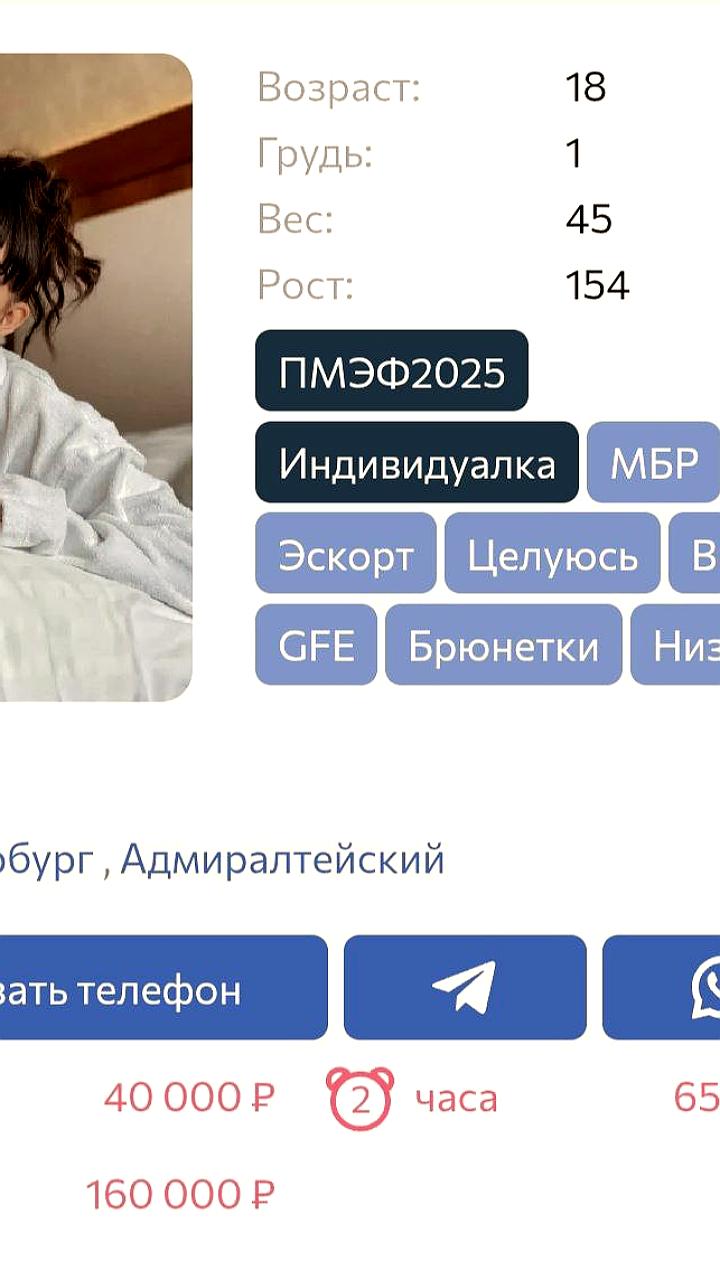This screenshot has width=720, height=1280.
Task: Select the GFE tag
Action: [316, 645]
